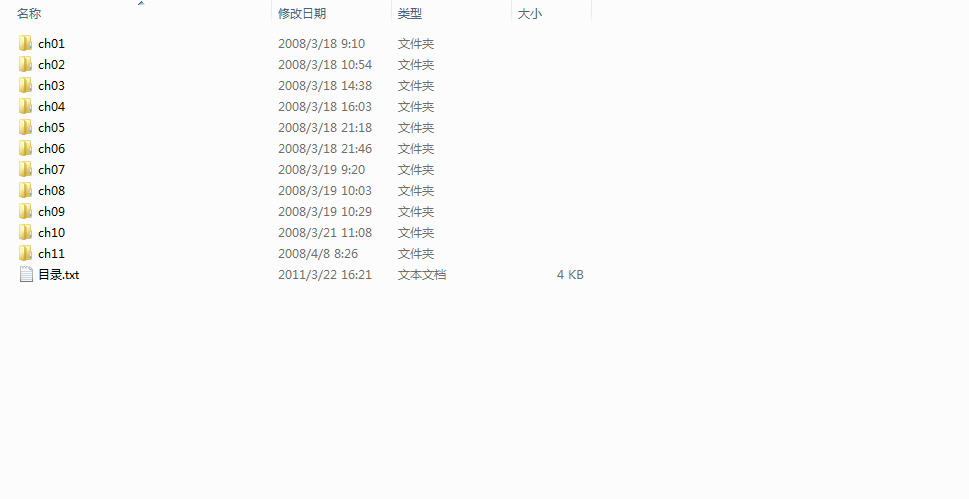The image size is (969, 499).
Task: Open folder ch04
Action: (51, 107)
